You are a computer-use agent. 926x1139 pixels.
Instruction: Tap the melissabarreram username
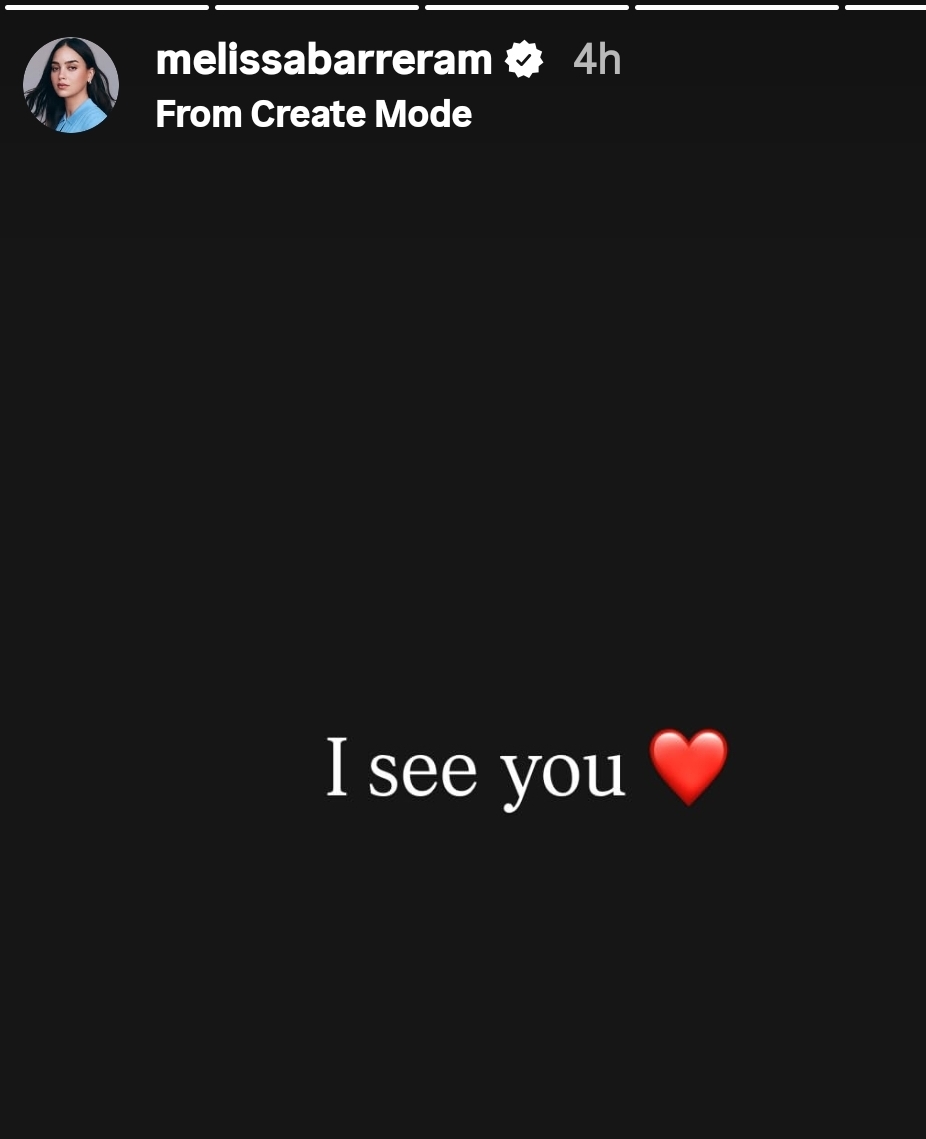coord(324,60)
